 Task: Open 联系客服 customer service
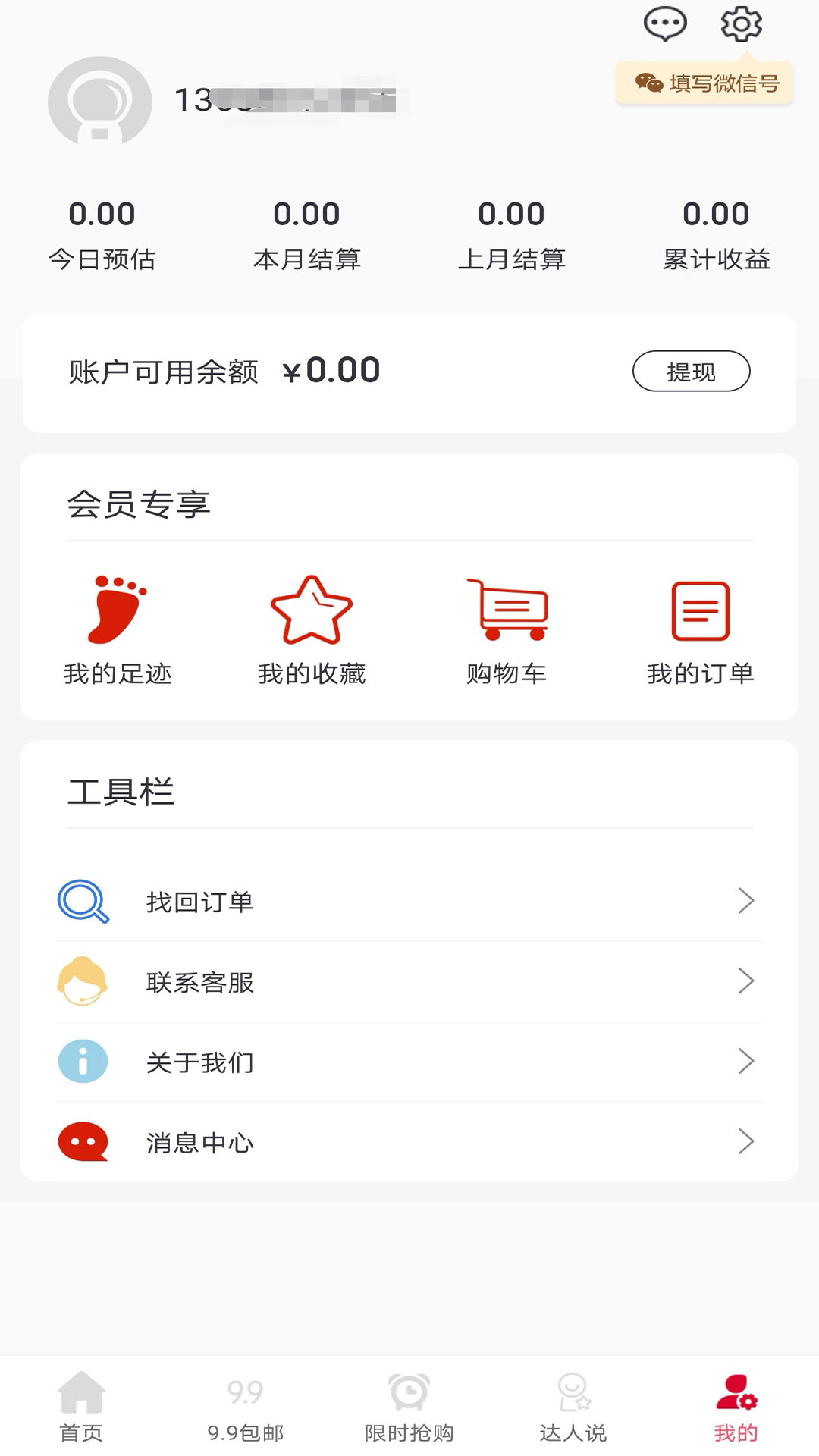pyautogui.click(x=409, y=982)
